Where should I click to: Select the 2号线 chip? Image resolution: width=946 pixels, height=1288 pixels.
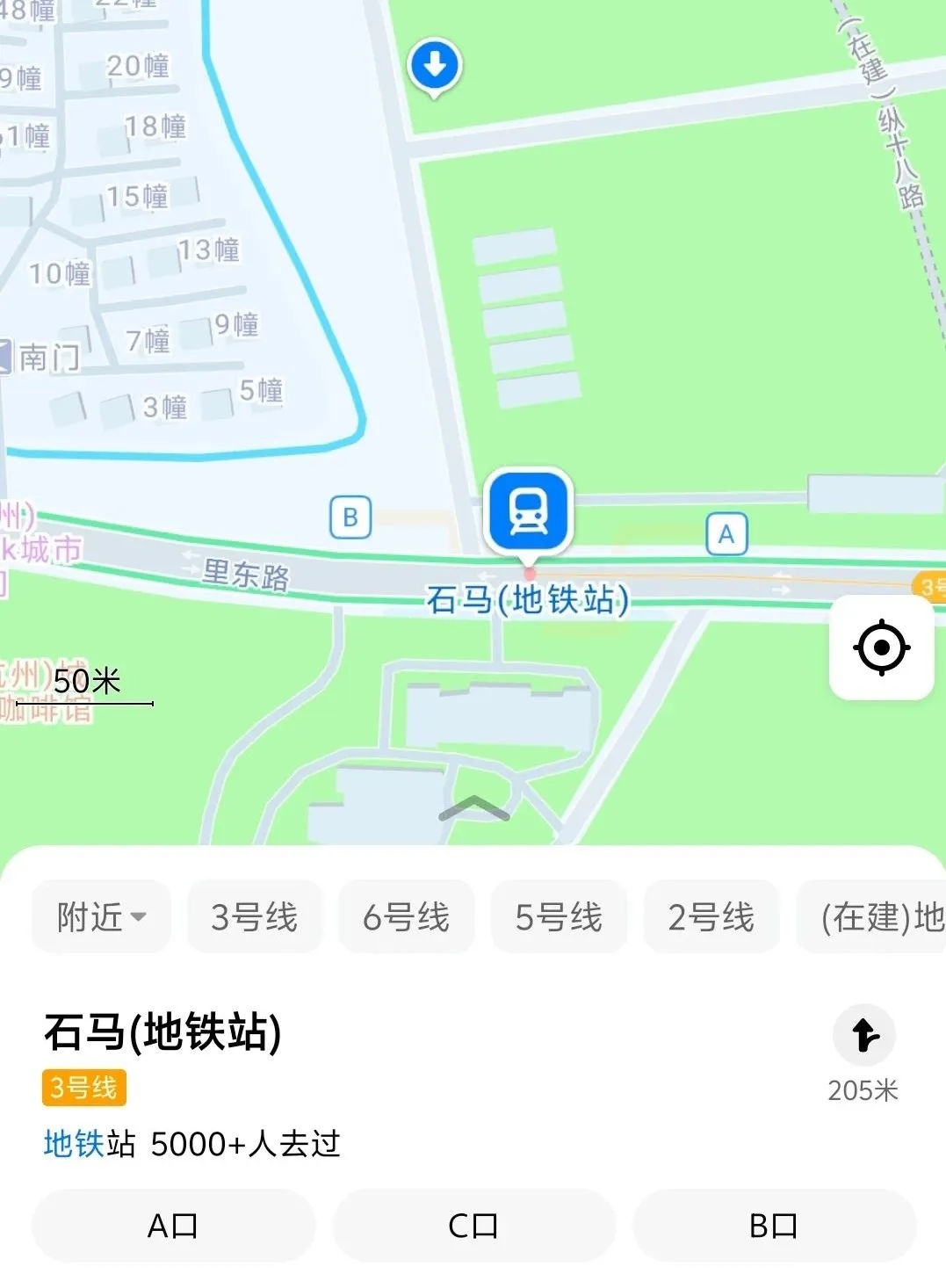click(711, 916)
